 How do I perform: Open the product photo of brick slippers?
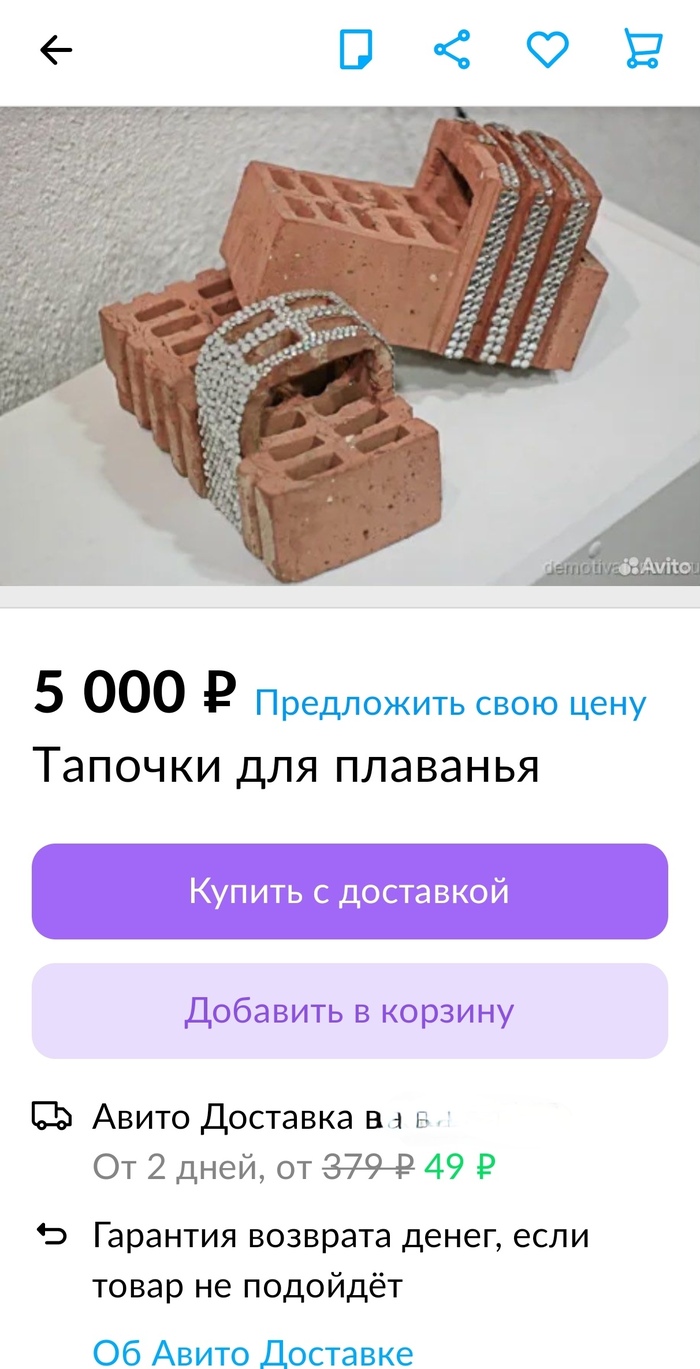[x=350, y=345]
